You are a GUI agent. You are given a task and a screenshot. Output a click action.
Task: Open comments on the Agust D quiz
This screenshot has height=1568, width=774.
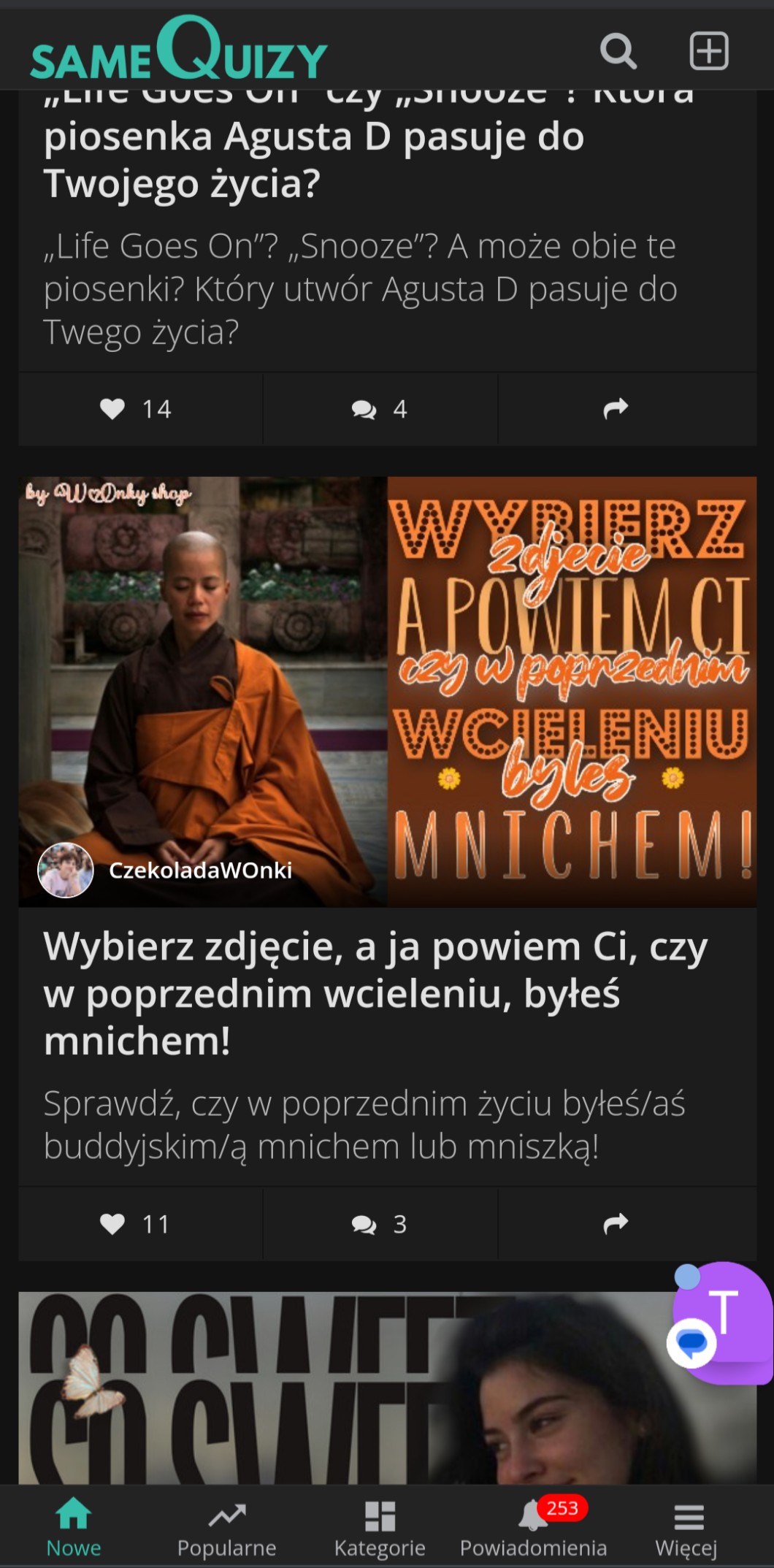[380, 409]
